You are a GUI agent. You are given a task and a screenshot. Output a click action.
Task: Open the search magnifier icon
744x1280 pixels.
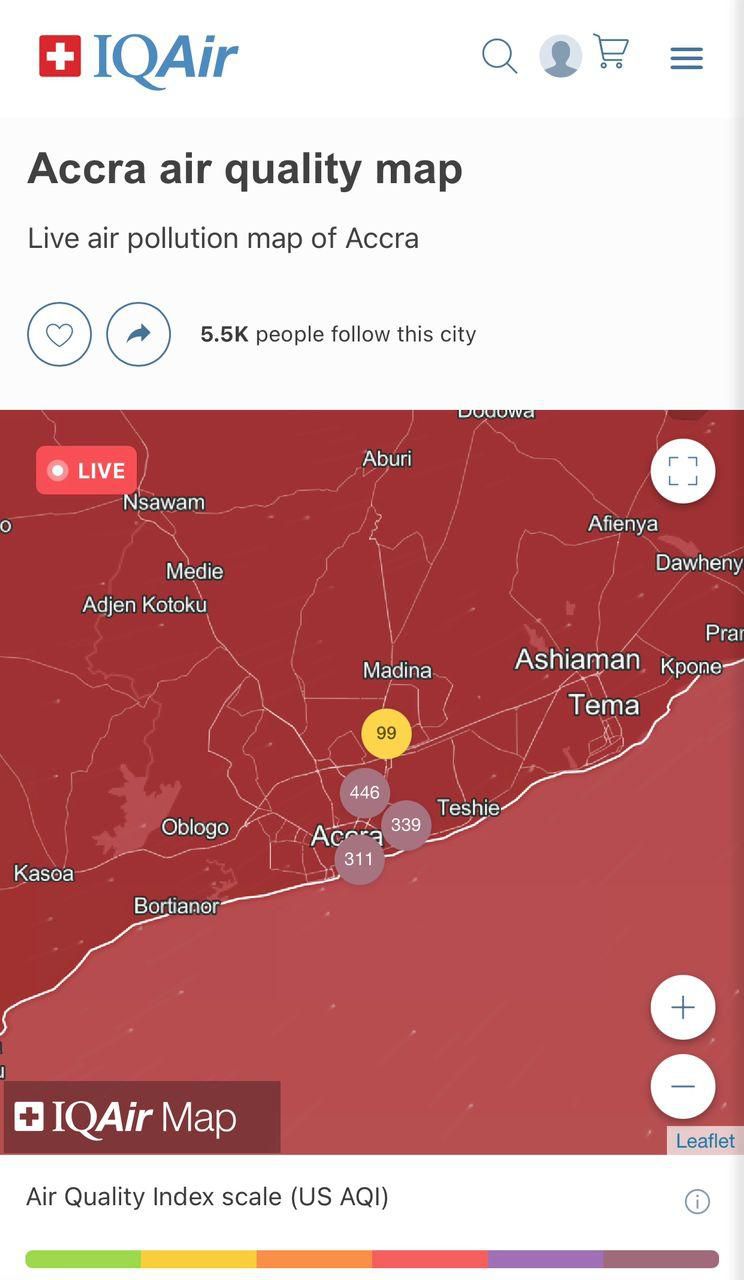499,57
